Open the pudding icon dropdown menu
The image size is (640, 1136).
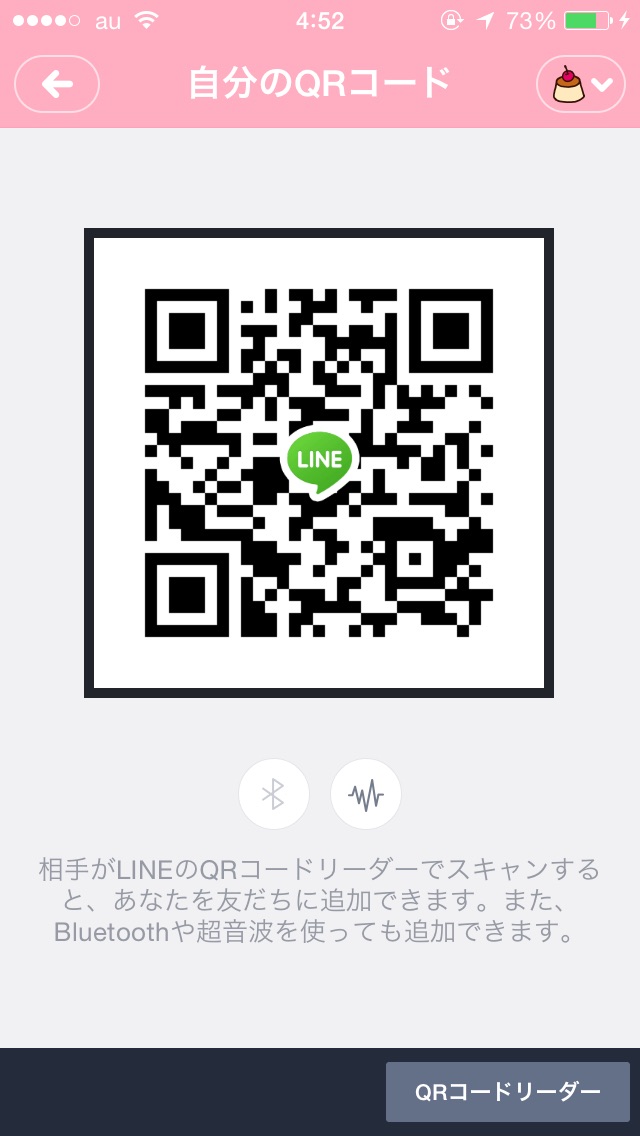point(581,85)
